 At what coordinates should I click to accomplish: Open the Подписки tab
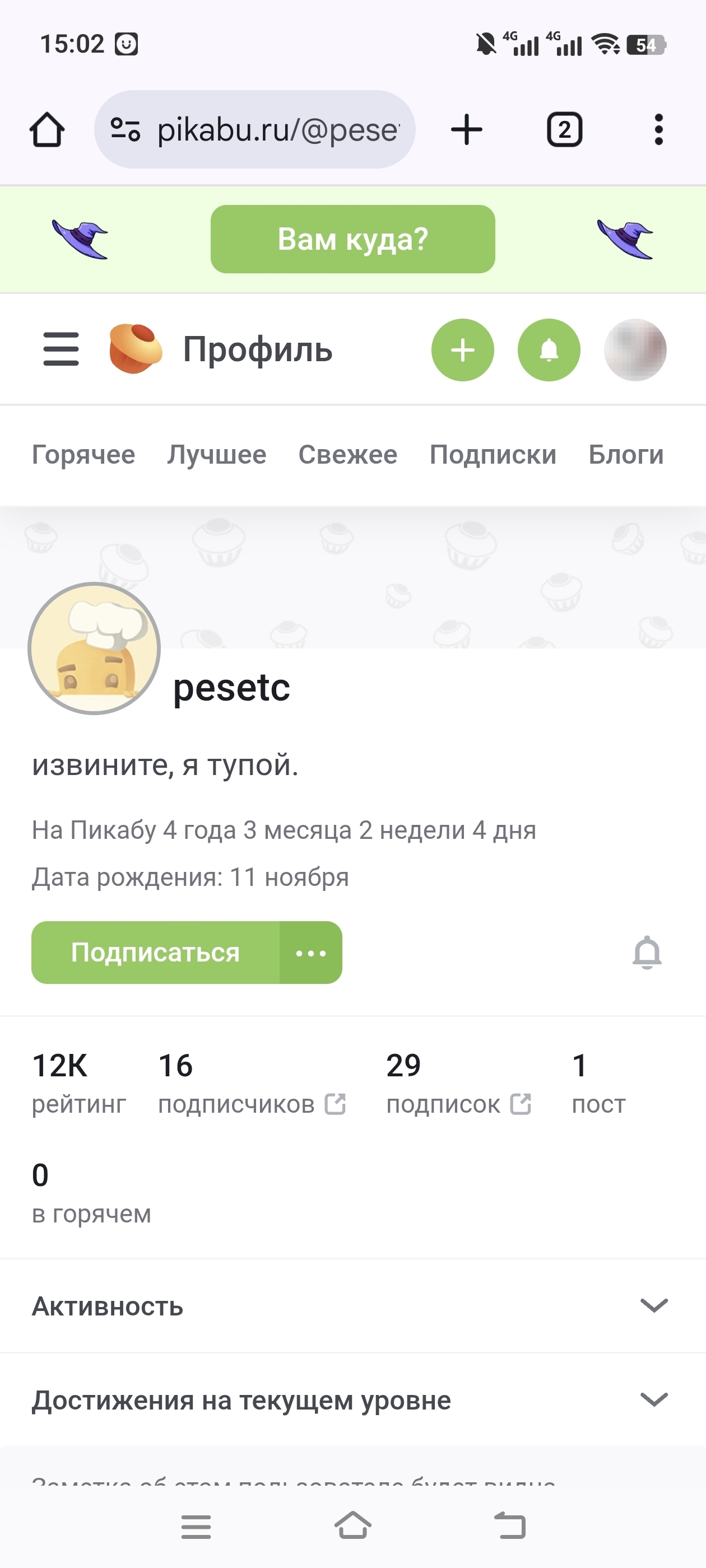pos(493,455)
